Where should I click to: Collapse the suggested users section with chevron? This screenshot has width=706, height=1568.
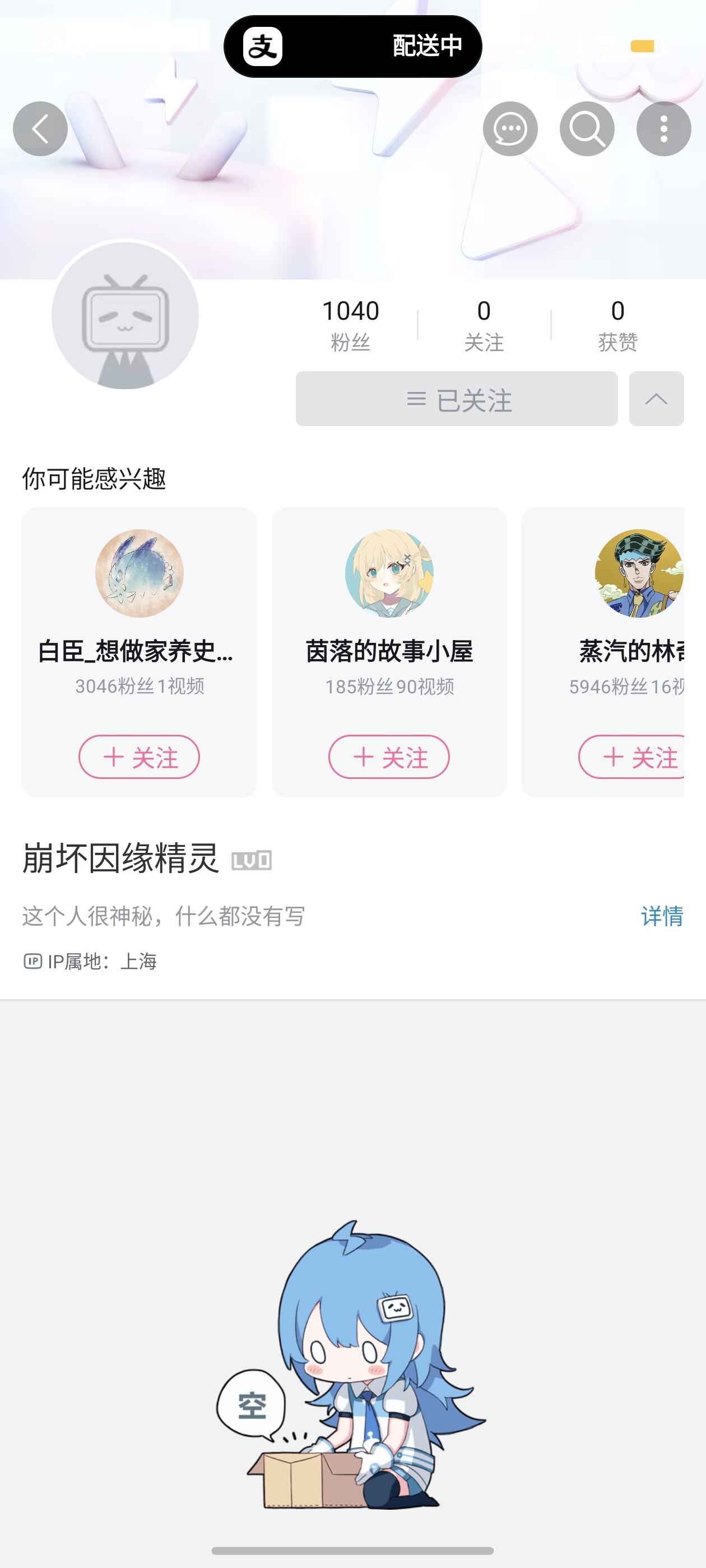pyautogui.click(x=656, y=399)
